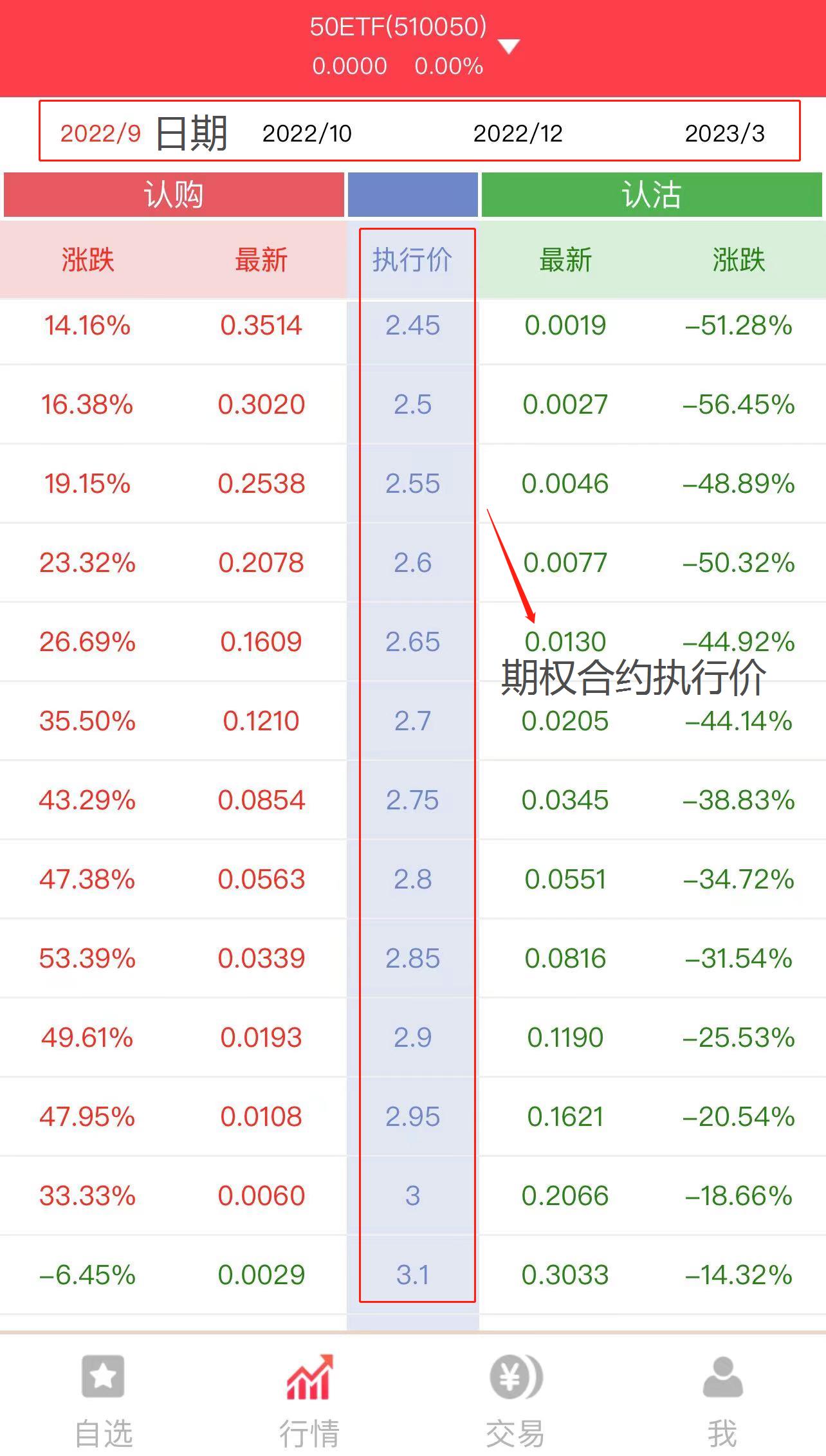Switch to the 2022/10 expiry month
This screenshot has height=1456, width=826.
[307, 133]
